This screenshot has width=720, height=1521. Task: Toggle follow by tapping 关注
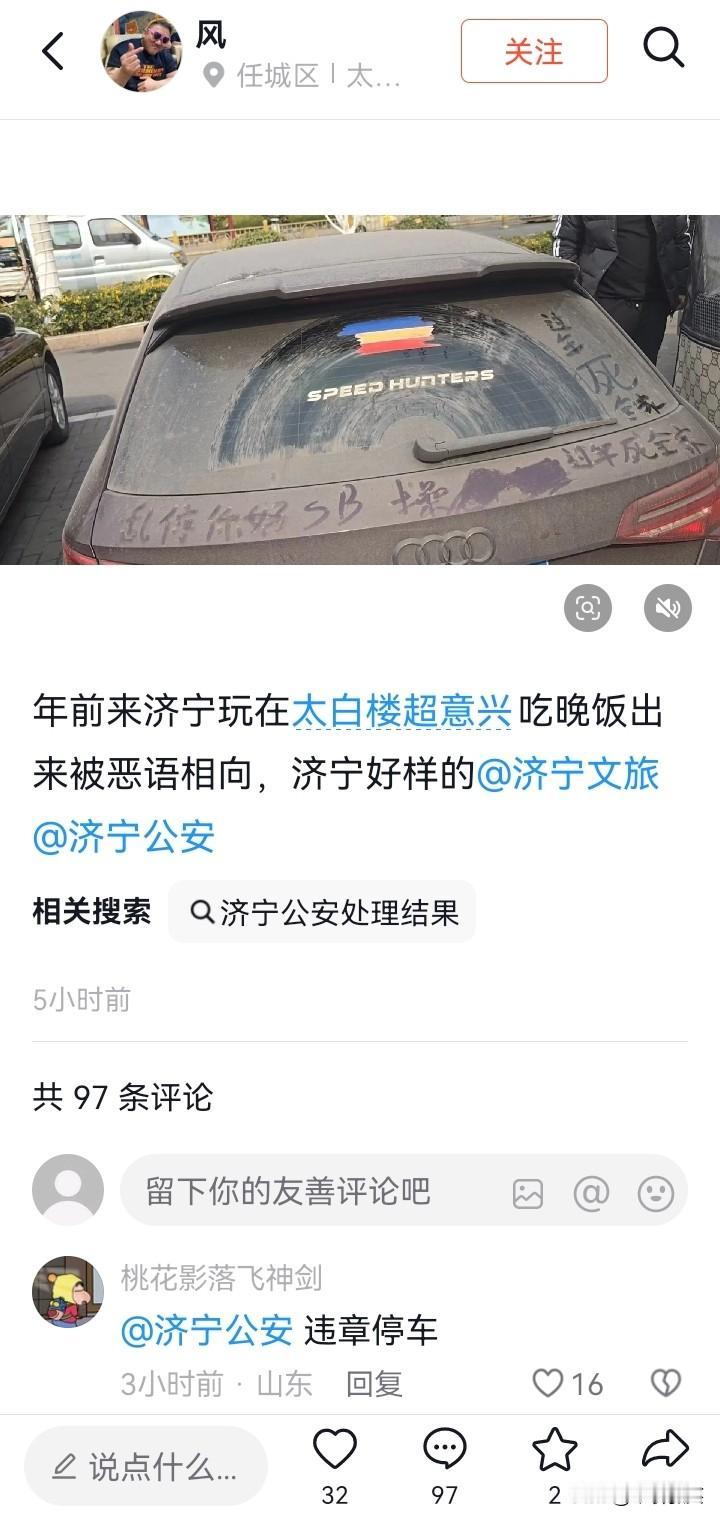[x=533, y=49]
